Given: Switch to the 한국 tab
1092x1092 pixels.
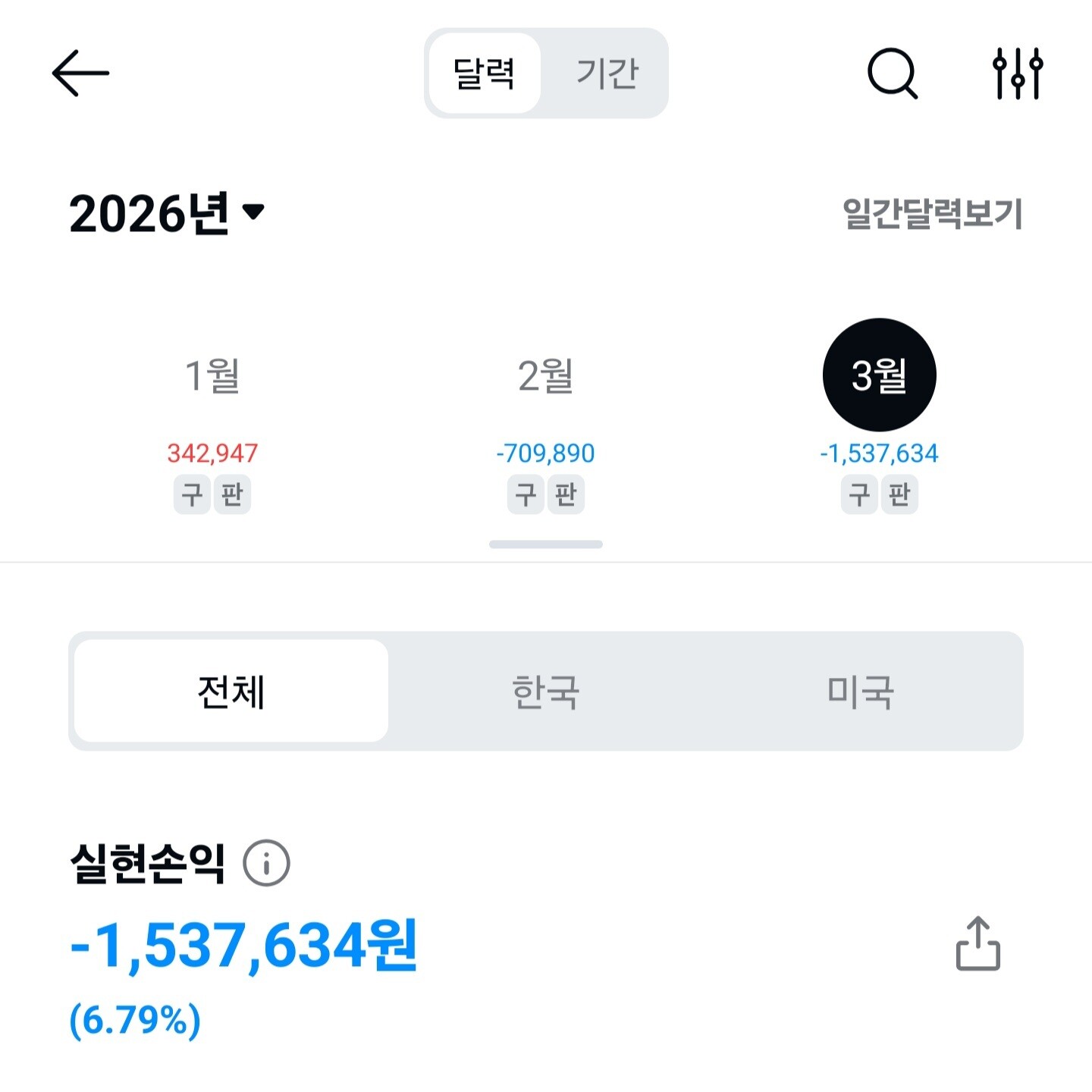Looking at the screenshot, I should [x=546, y=691].
